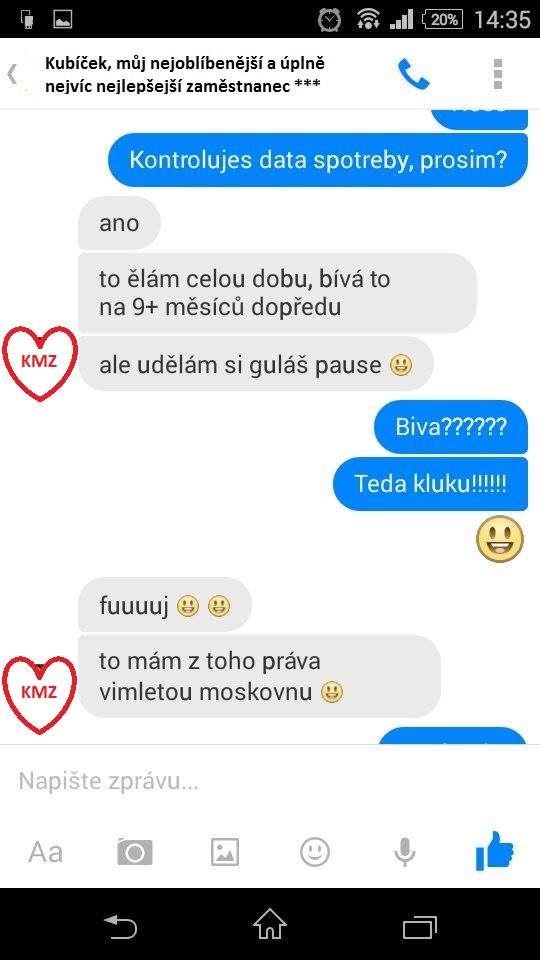
Task: Open the overflow menu
Action: 498,74
